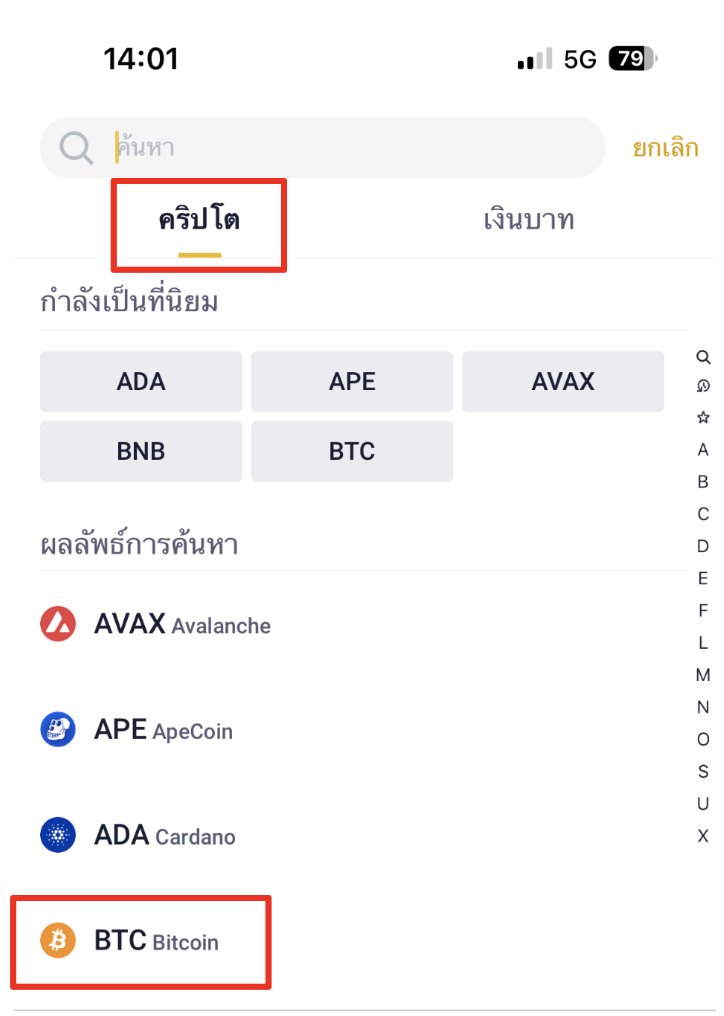Tap the ค้นหา search field
The image size is (724, 1016).
click(x=340, y=148)
